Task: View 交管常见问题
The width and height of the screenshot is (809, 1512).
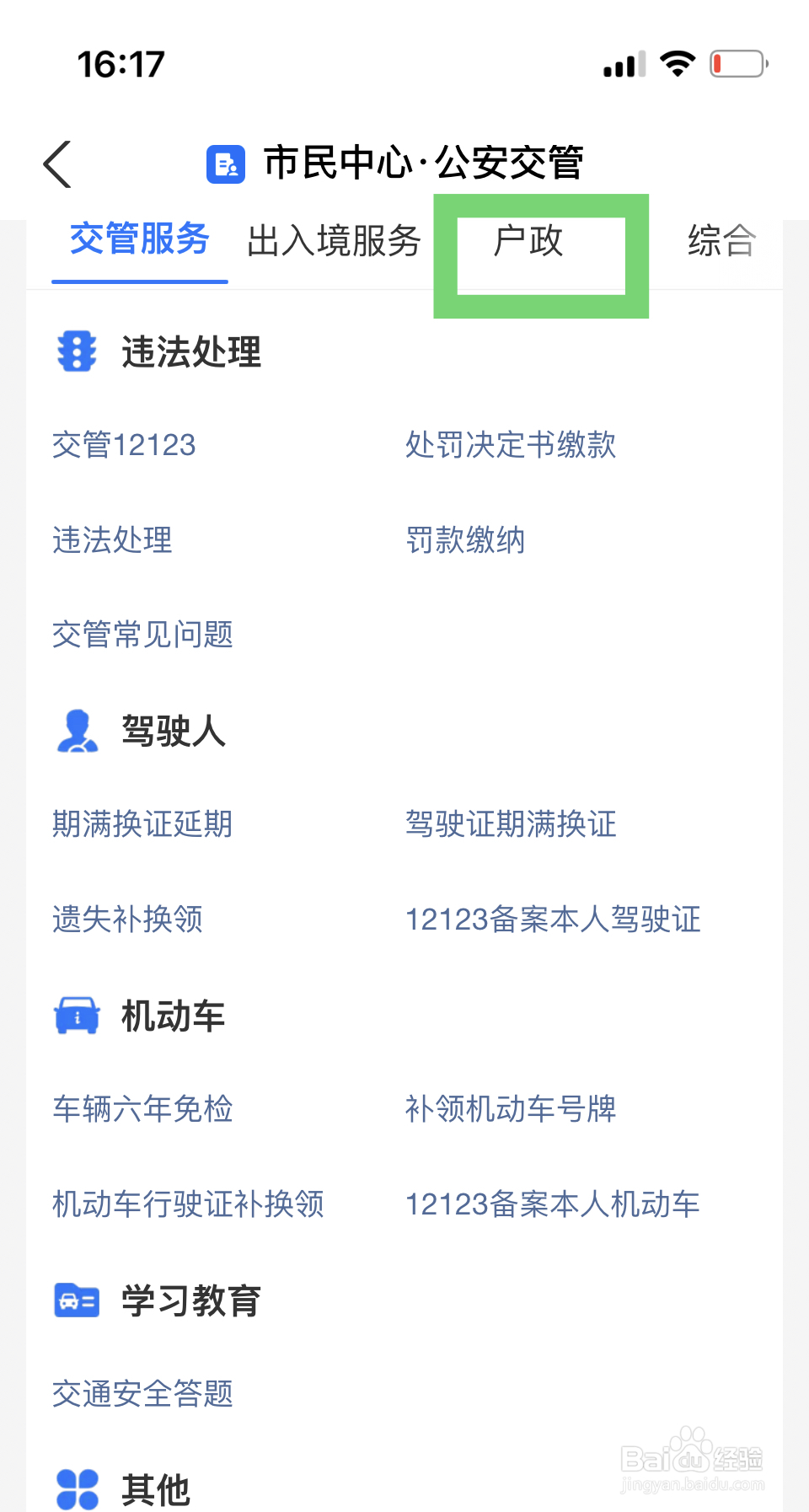Action: click(x=142, y=635)
